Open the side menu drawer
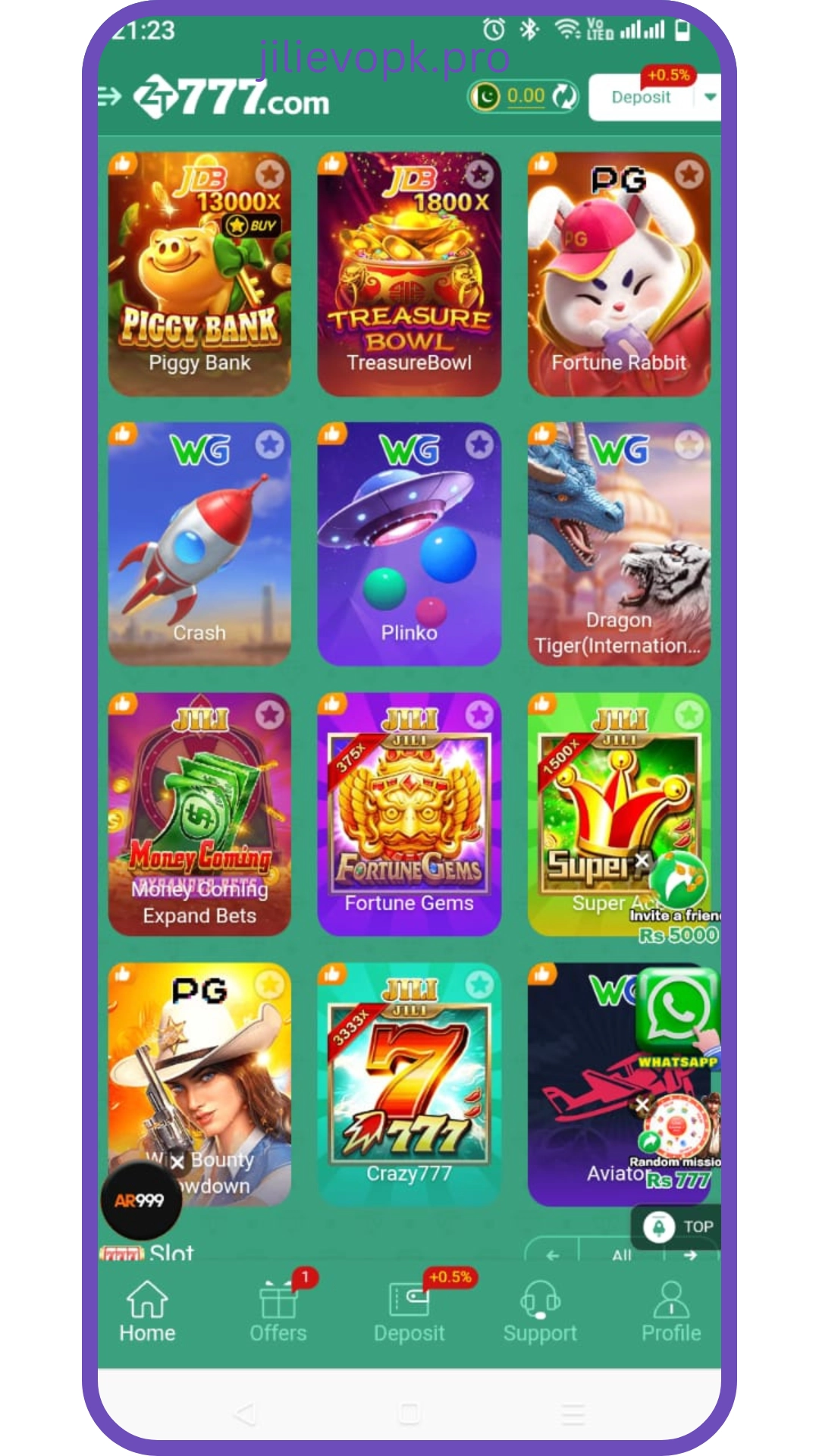Screen dimensions: 819x1456 coord(110,97)
